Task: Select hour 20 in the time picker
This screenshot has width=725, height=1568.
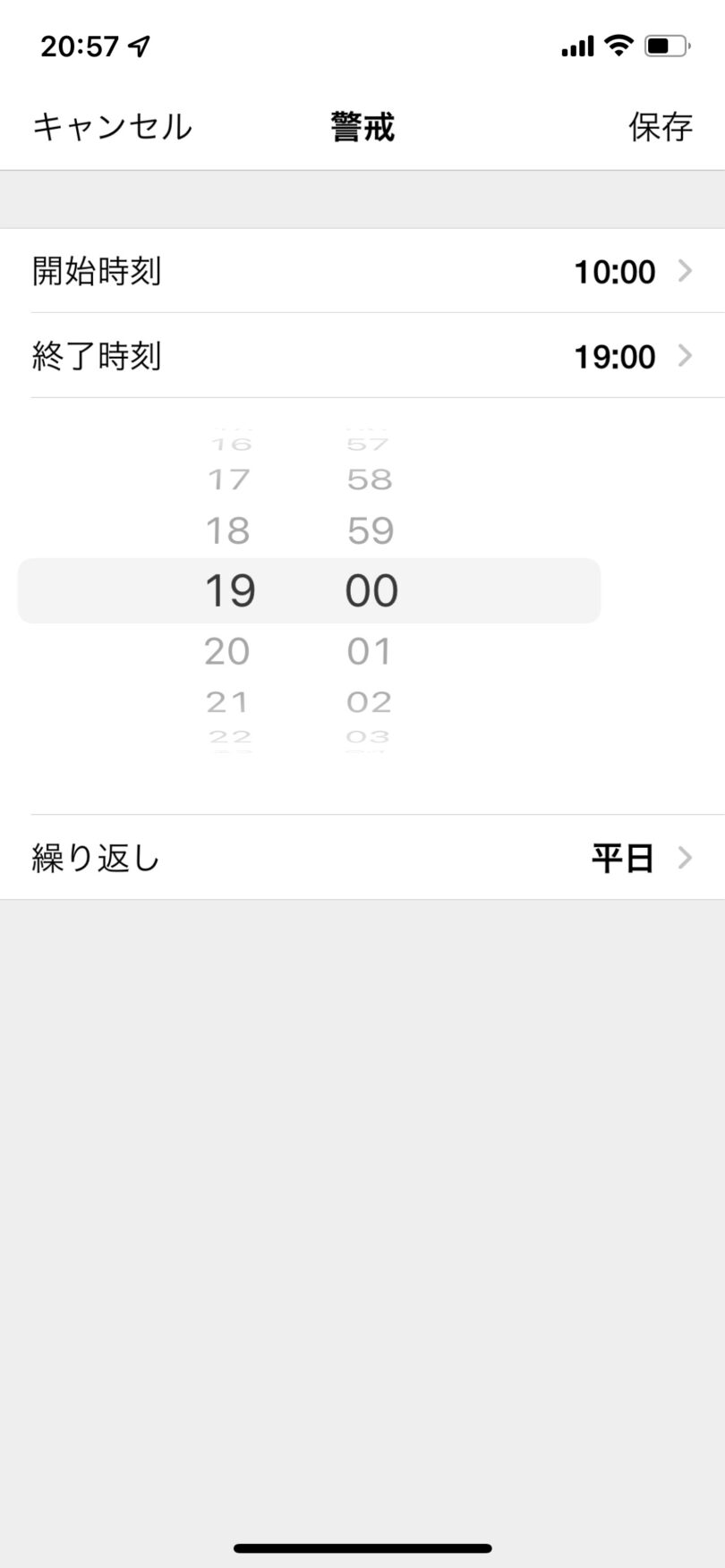Action: point(227,651)
